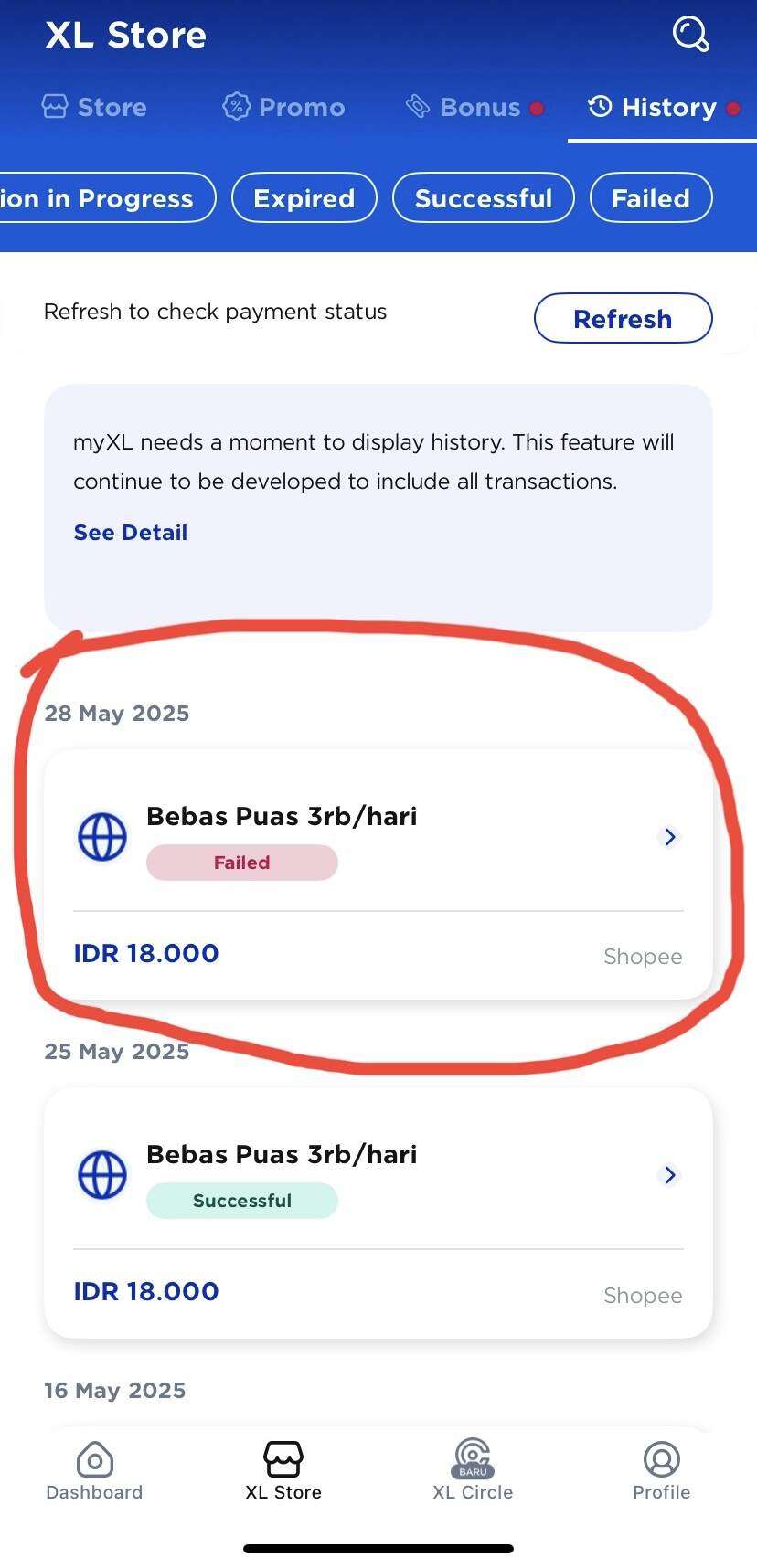Go to Dashboard in bottom navigation
The width and height of the screenshot is (757, 1568).
(95, 1471)
